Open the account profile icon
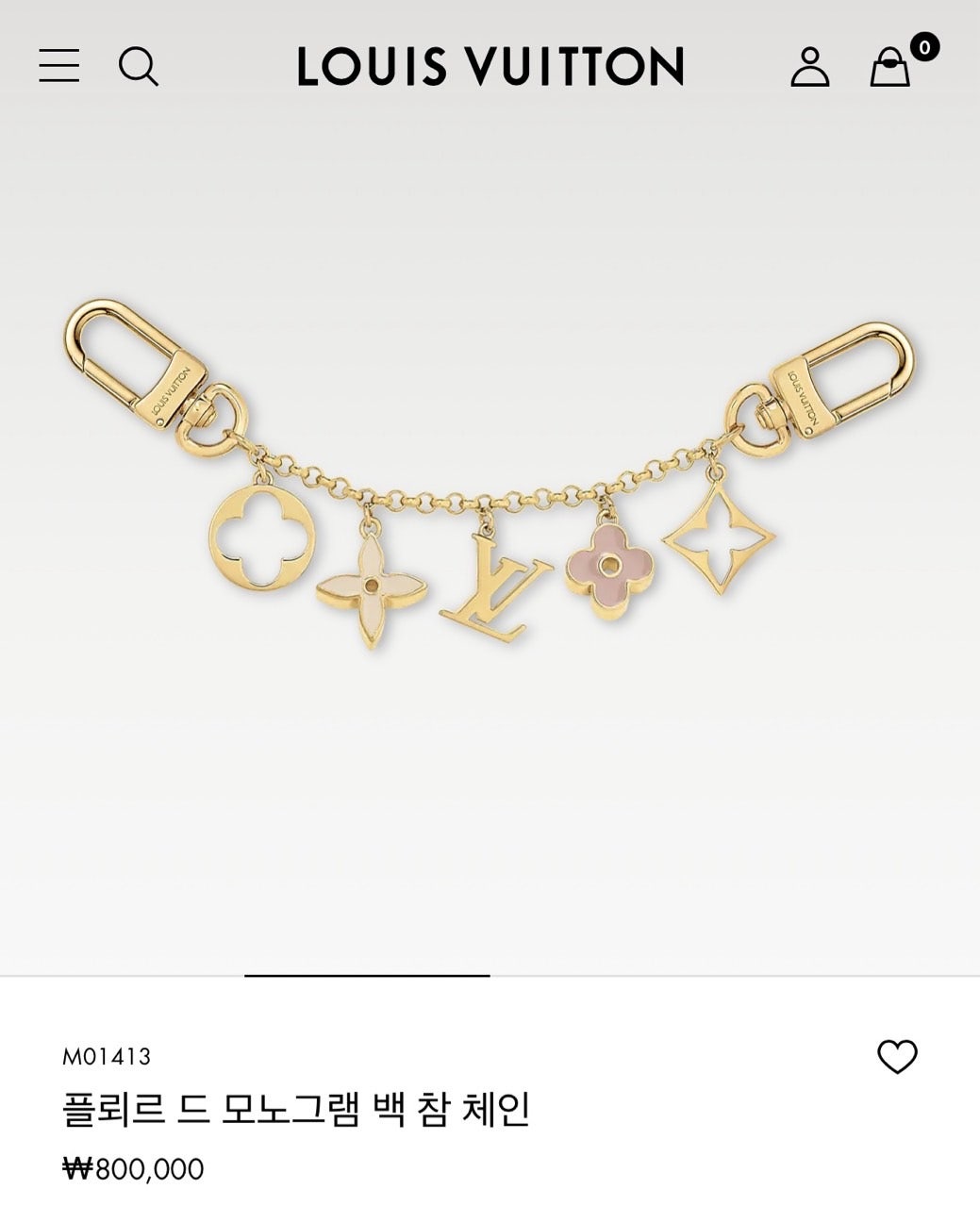Image resolution: width=980 pixels, height=1206 pixels. pos(809,66)
